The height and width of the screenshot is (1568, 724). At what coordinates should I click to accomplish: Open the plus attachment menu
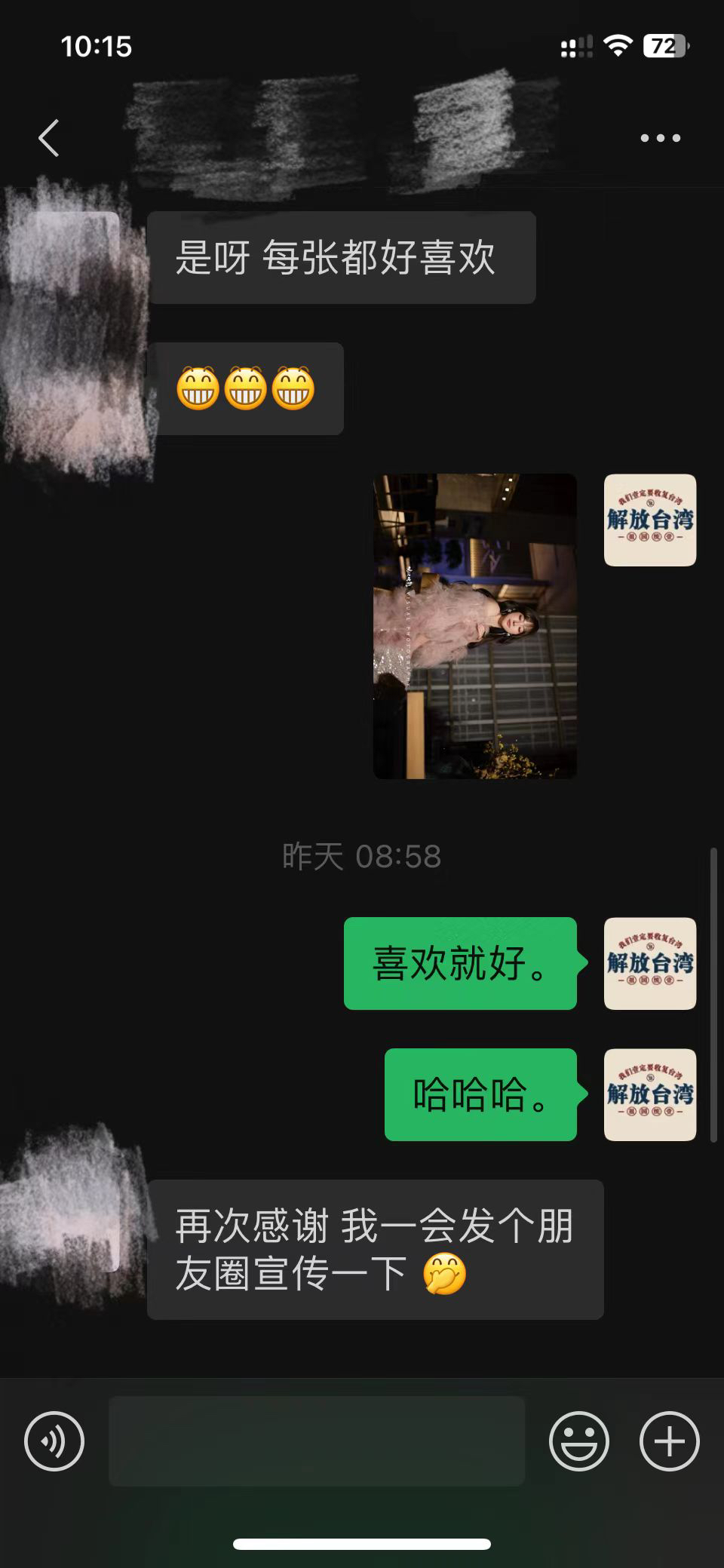(670, 1441)
